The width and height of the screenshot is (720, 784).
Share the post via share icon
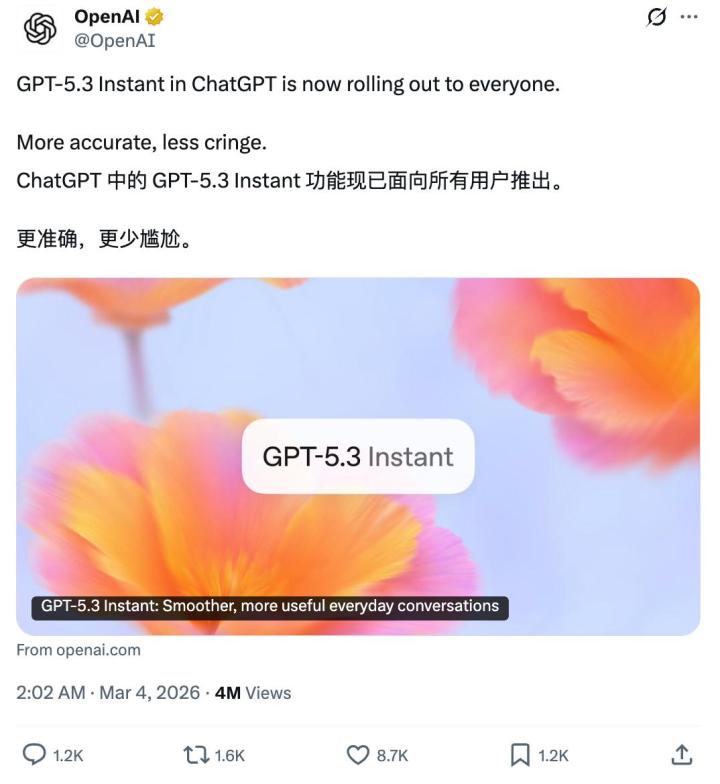[x=682, y=755]
